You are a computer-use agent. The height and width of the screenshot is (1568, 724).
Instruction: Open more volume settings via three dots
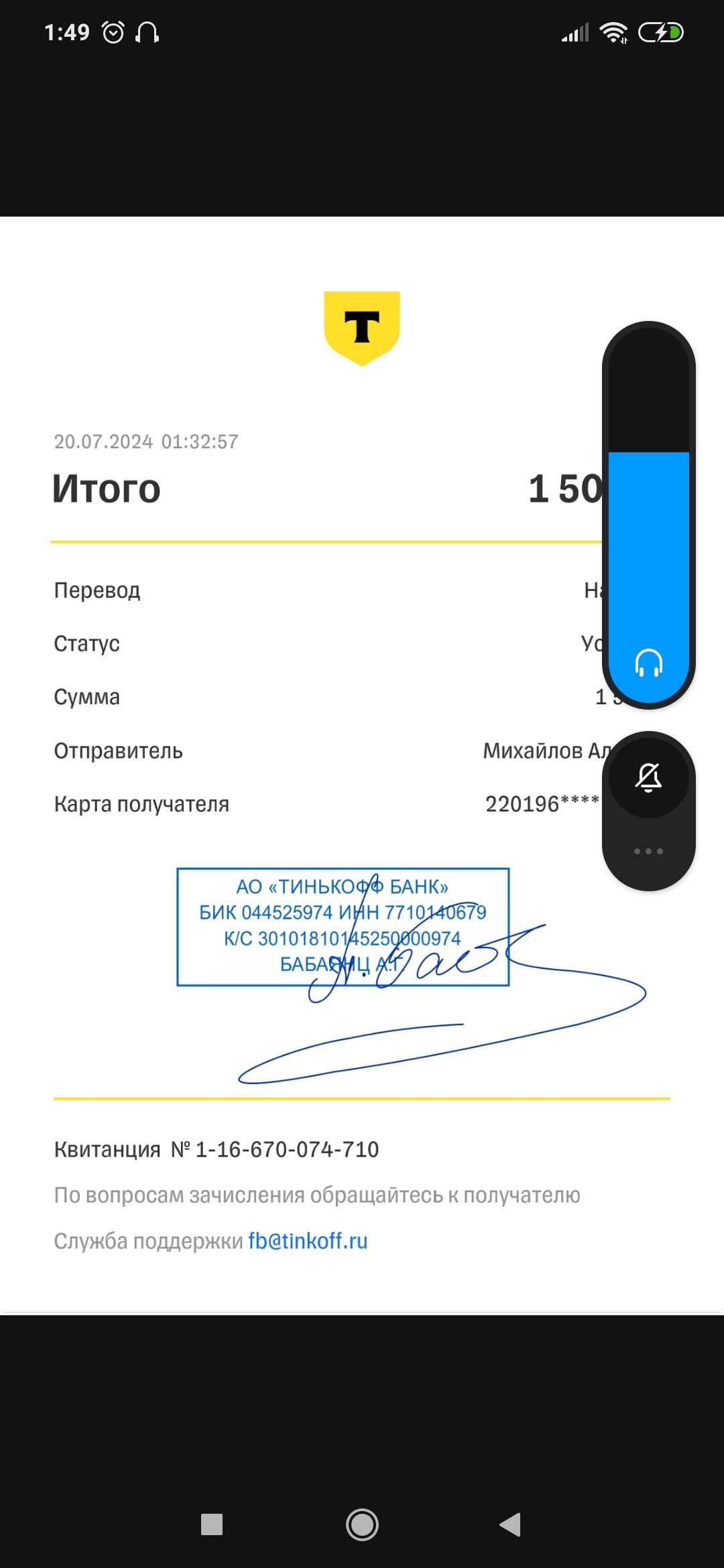click(x=648, y=851)
